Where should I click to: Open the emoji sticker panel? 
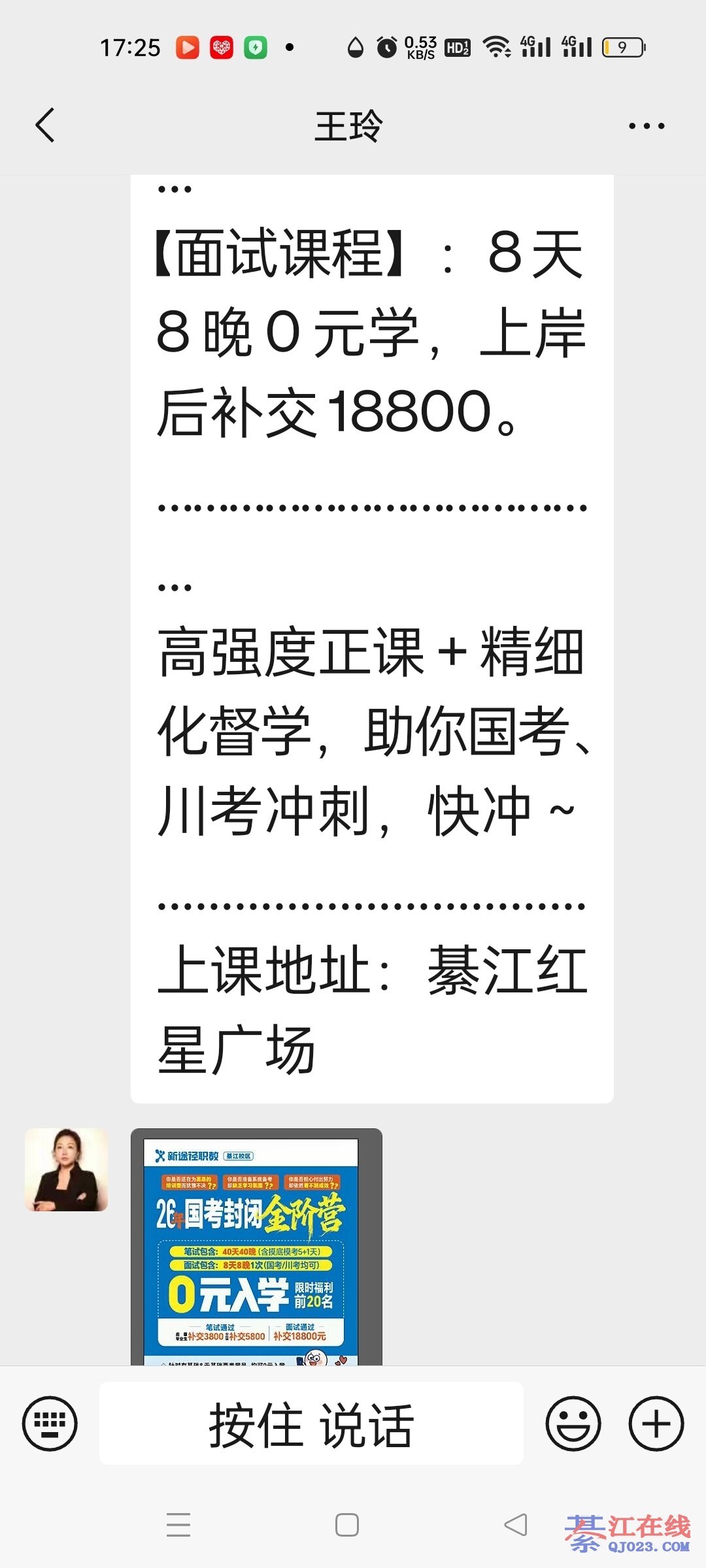click(x=573, y=1423)
